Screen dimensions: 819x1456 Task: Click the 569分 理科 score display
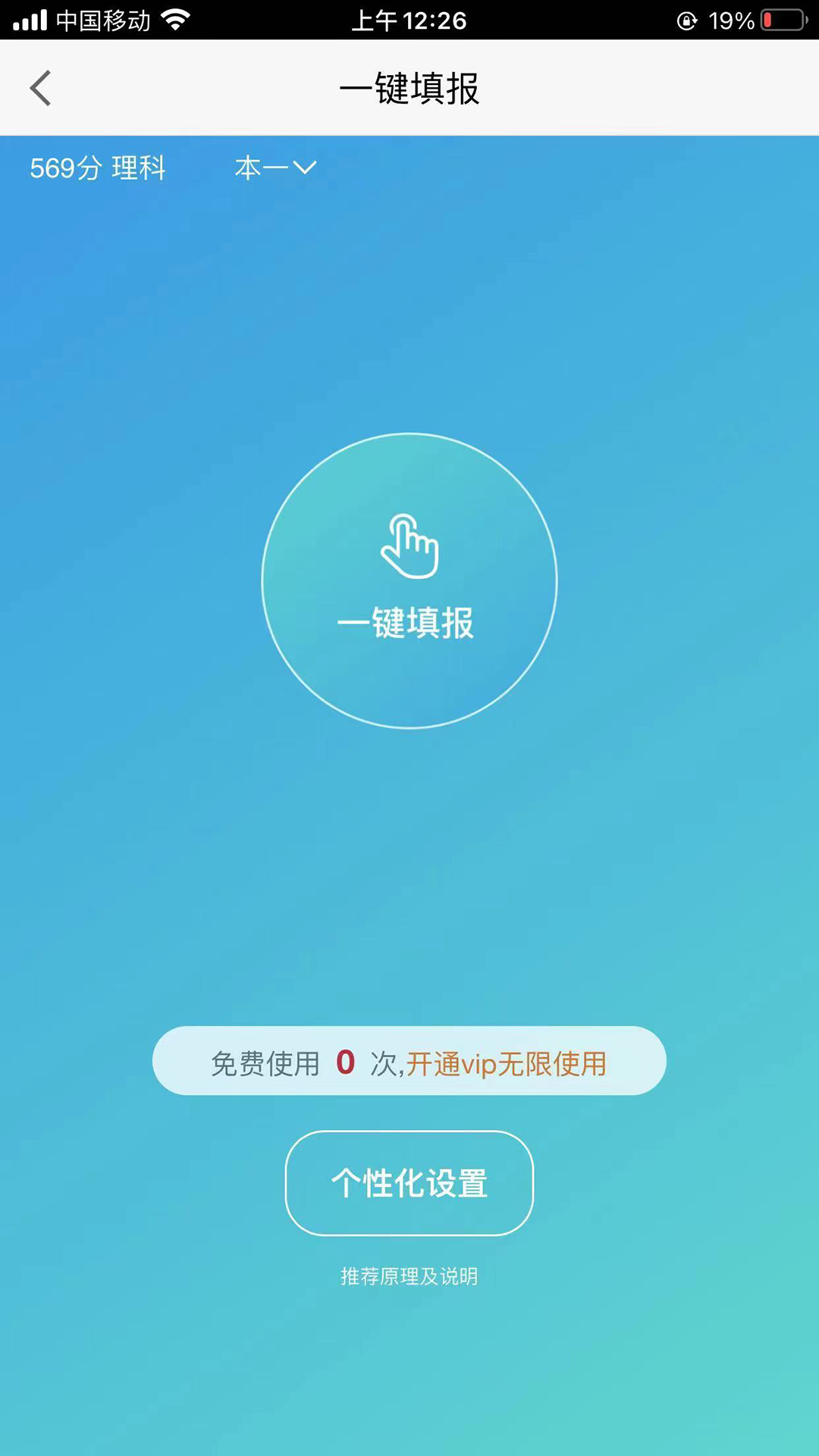click(x=99, y=168)
